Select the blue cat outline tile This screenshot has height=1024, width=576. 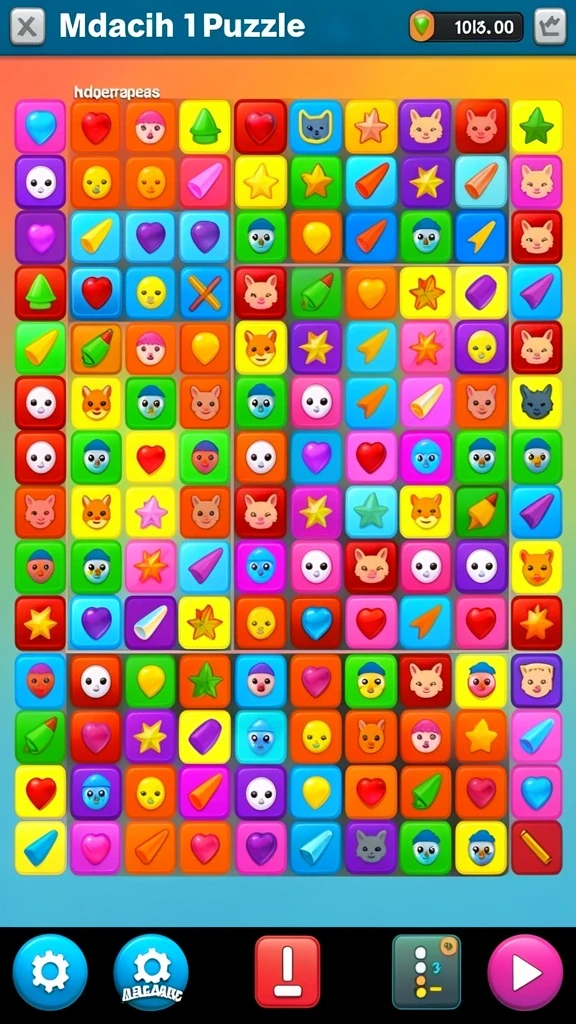[x=315, y=127]
